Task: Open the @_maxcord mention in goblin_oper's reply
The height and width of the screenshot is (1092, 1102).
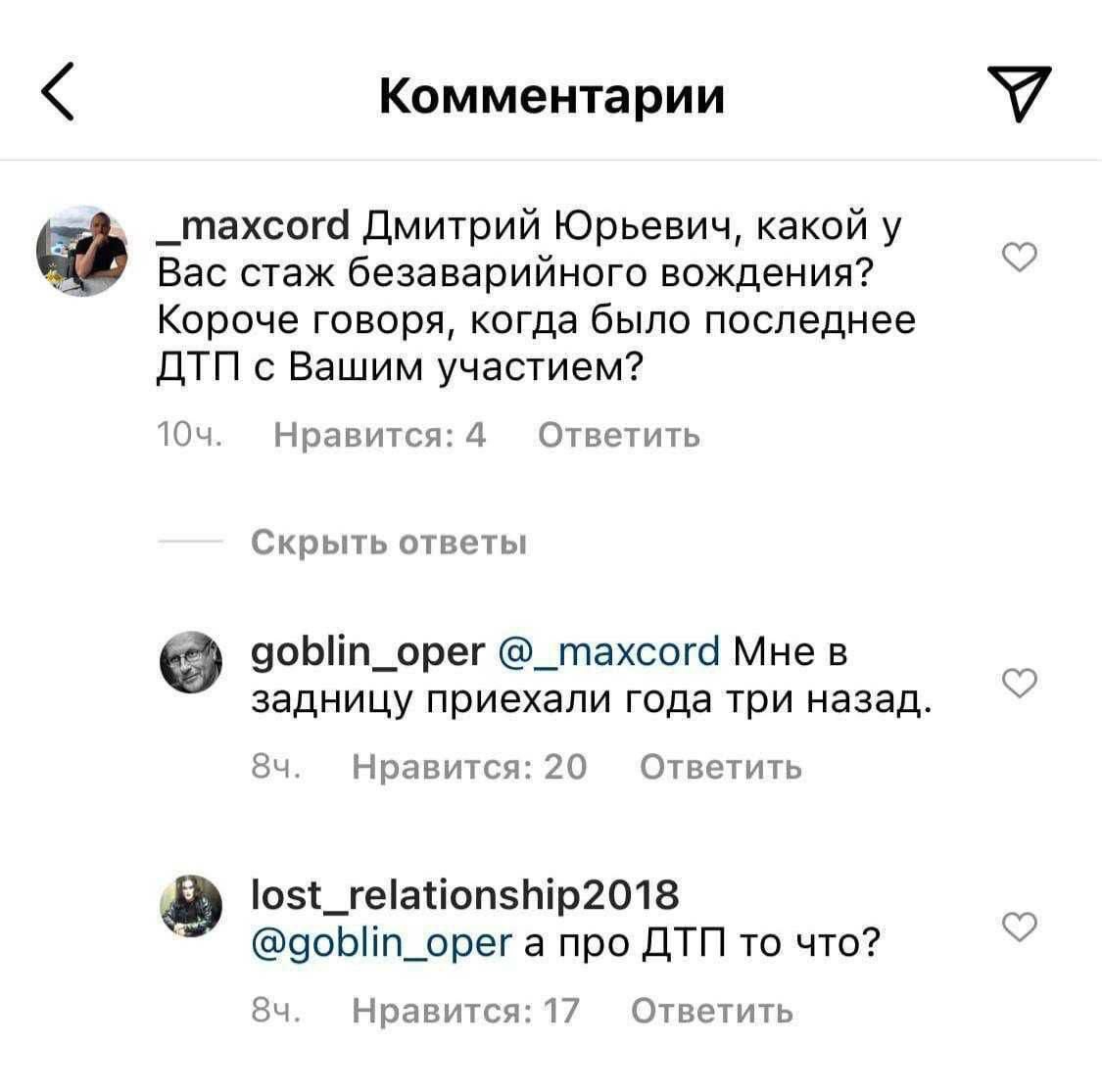Action: pos(609,650)
